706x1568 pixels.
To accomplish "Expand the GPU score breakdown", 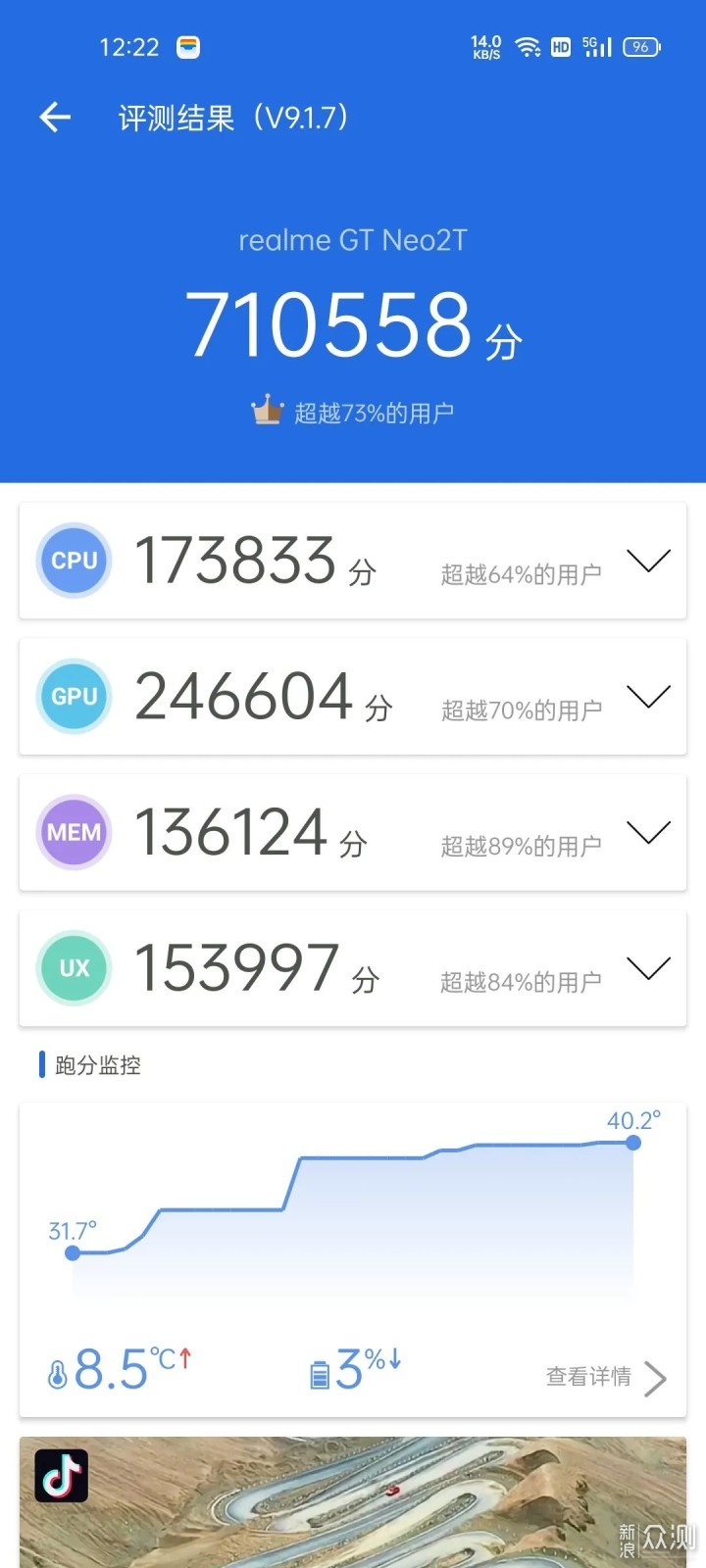I will tap(648, 696).
